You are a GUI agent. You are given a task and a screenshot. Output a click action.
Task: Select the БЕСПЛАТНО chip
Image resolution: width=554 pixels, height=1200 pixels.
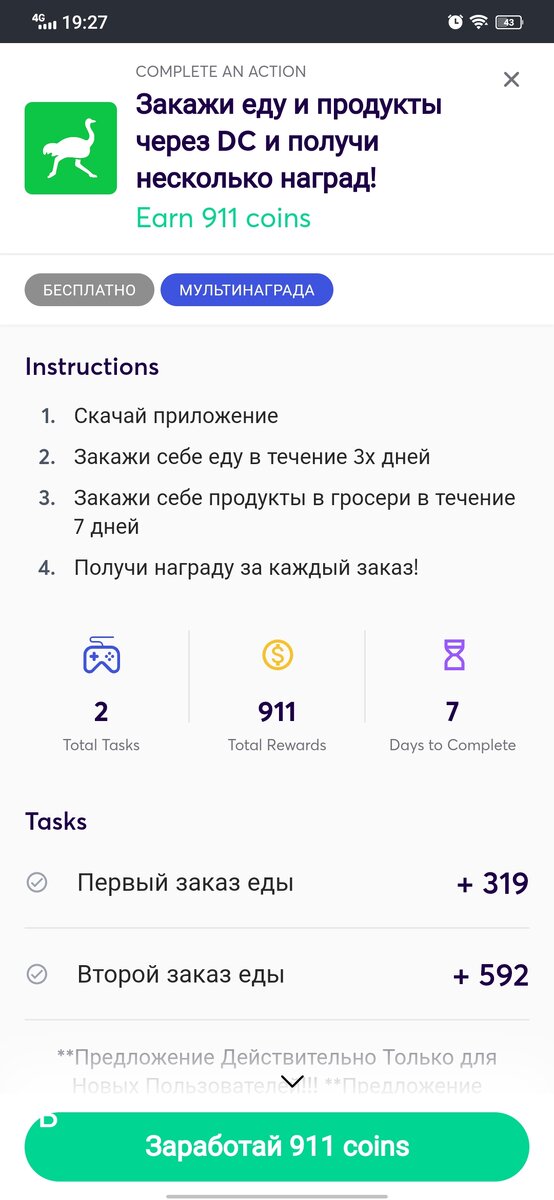coord(89,290)
